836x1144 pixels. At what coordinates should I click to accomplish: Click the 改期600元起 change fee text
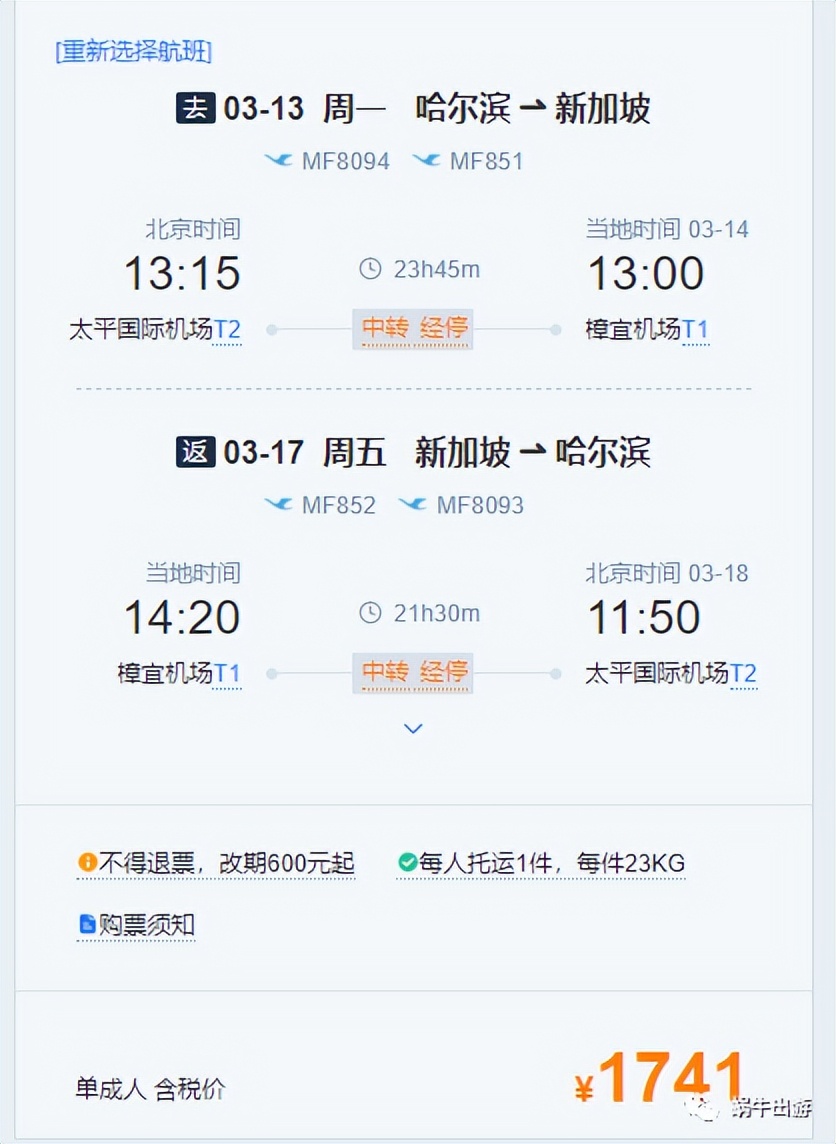click(x=283, y=861)
